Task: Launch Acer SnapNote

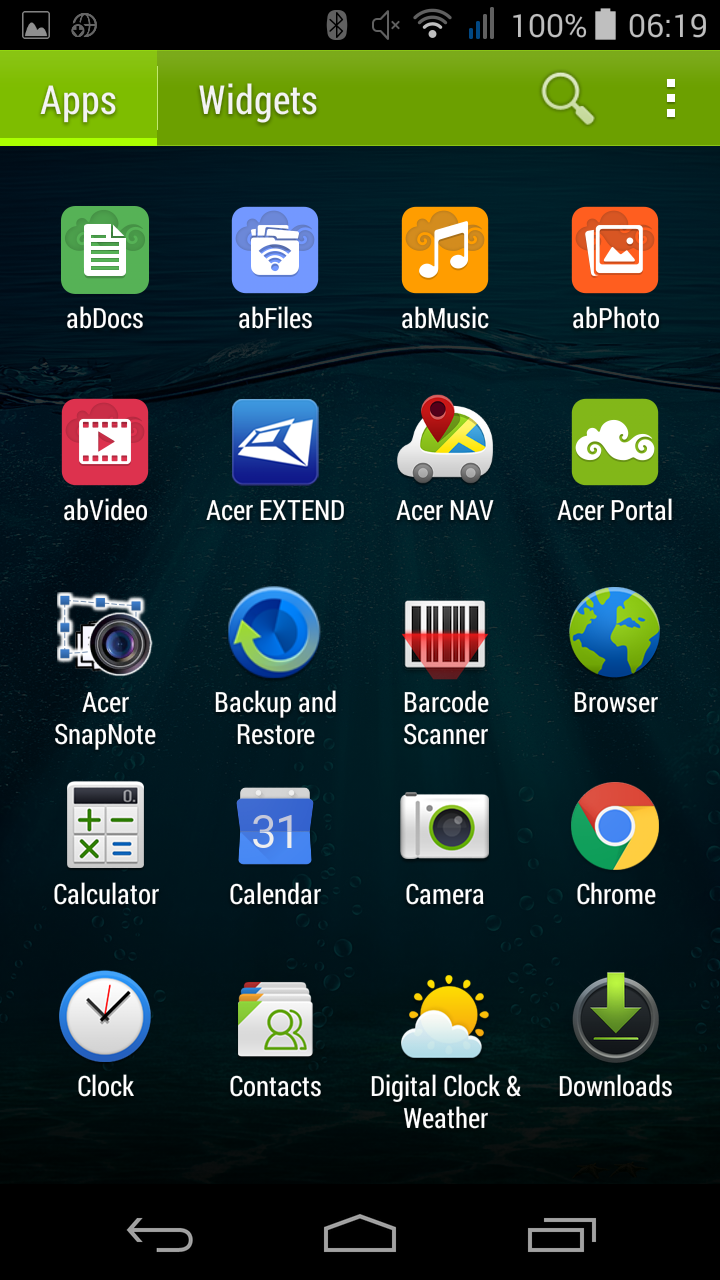Action: [105, 634]
